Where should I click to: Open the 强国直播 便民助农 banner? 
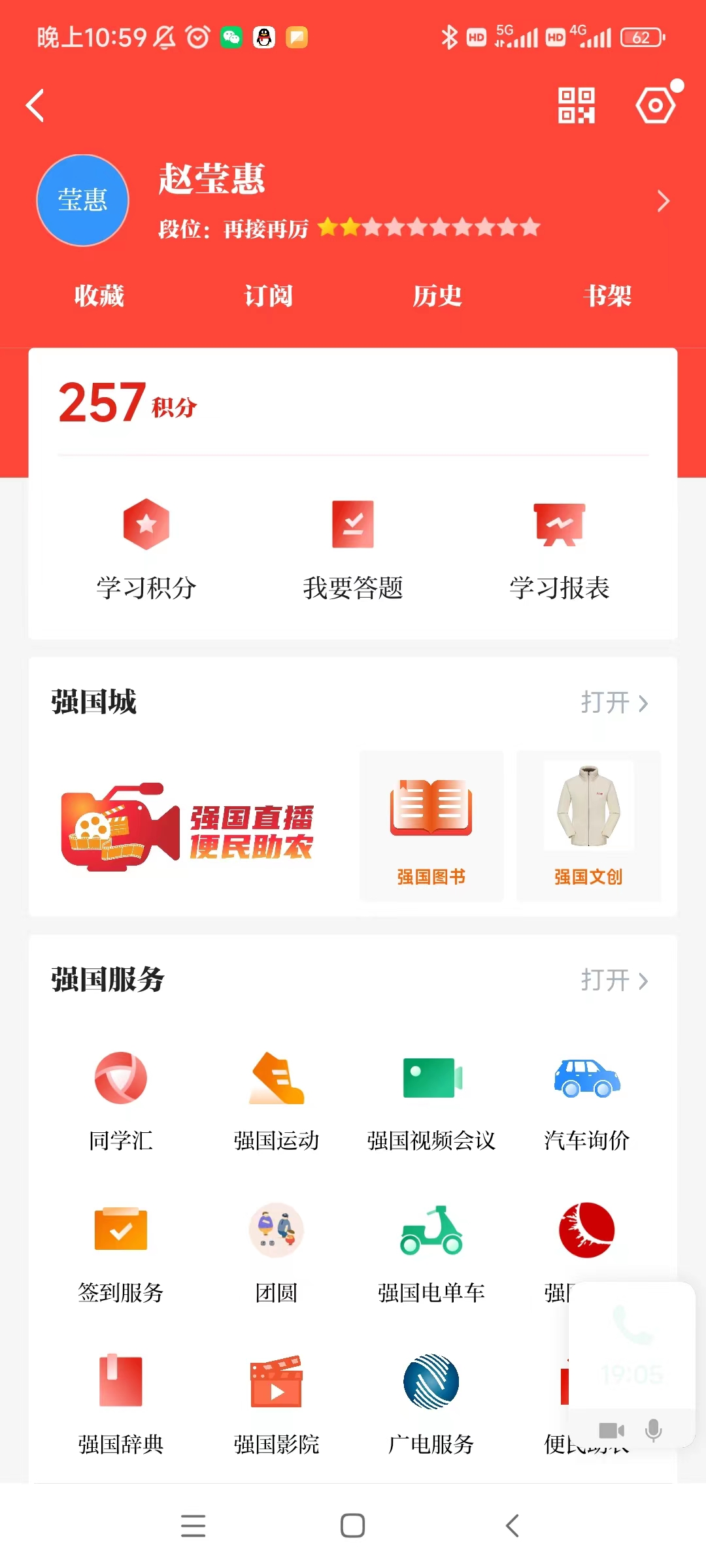tap(188, 827)
